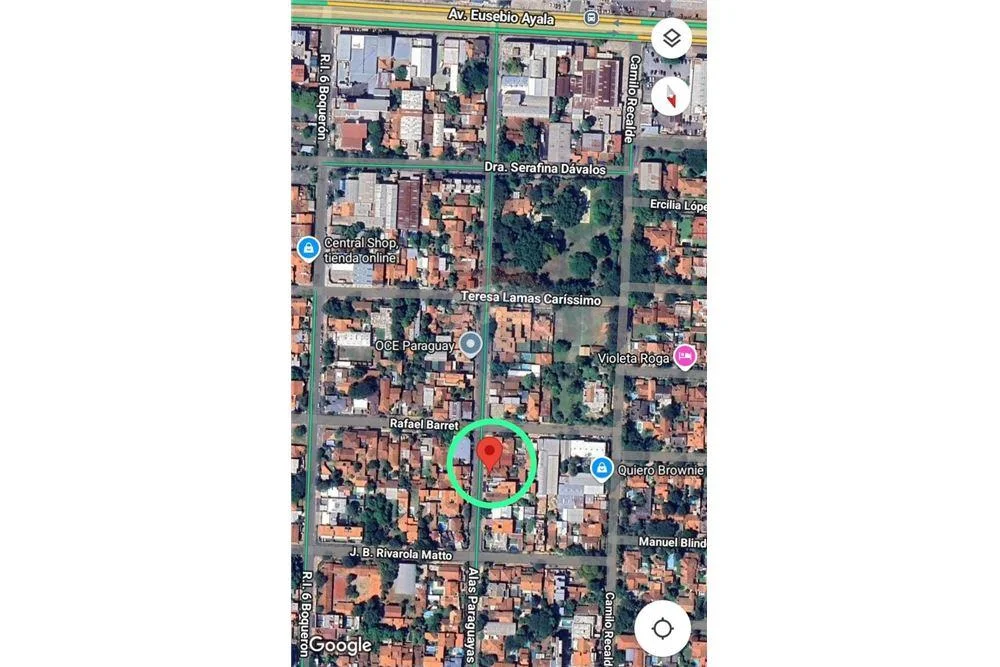
Task: Select the OCE Paraguay map pin
Action: click(470, 345)
